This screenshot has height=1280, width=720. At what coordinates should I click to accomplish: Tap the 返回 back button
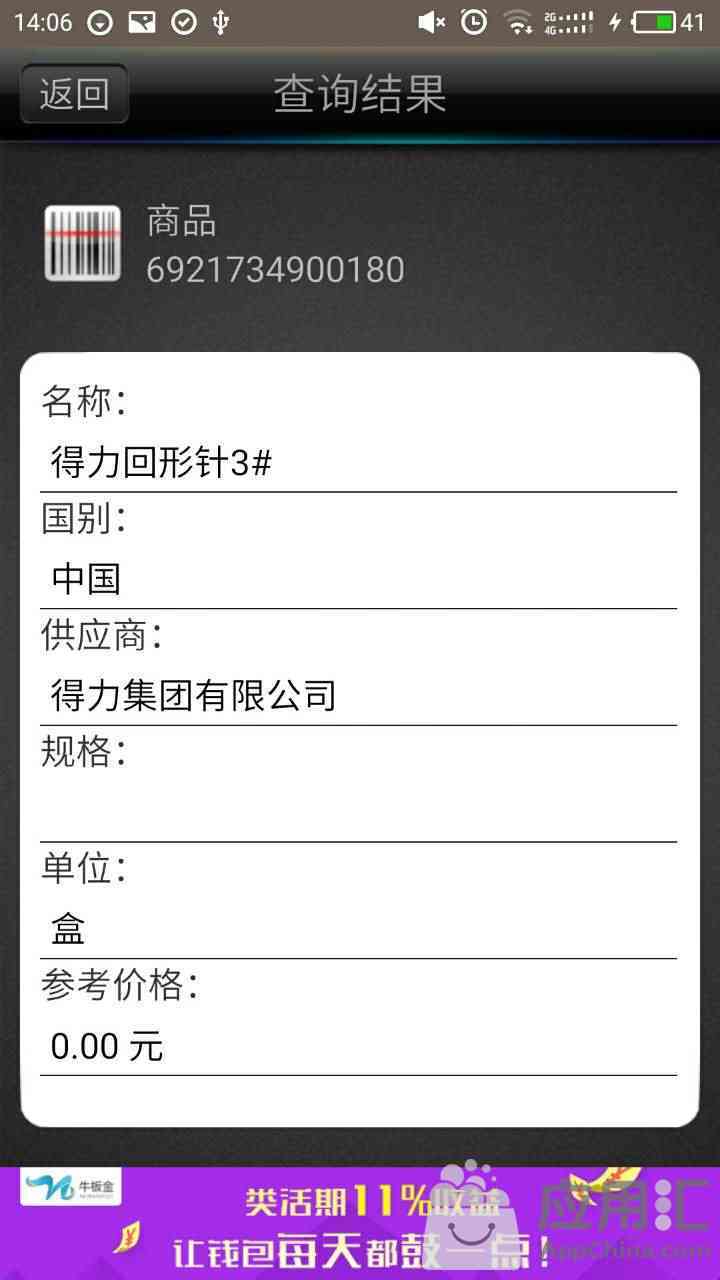point(74,94)
